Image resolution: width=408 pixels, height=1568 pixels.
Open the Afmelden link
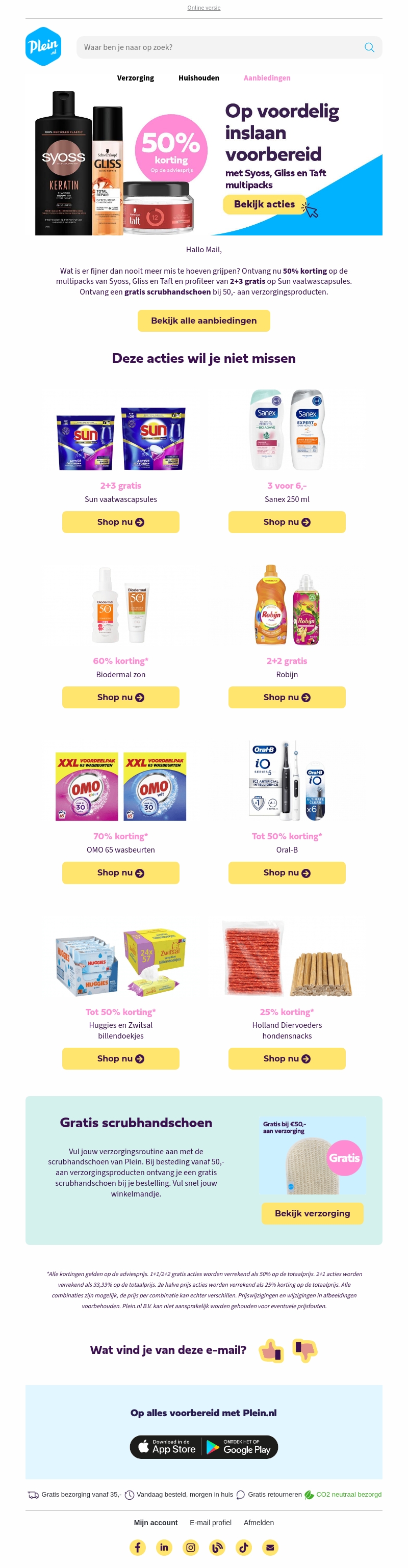[x=258, y=1522]
